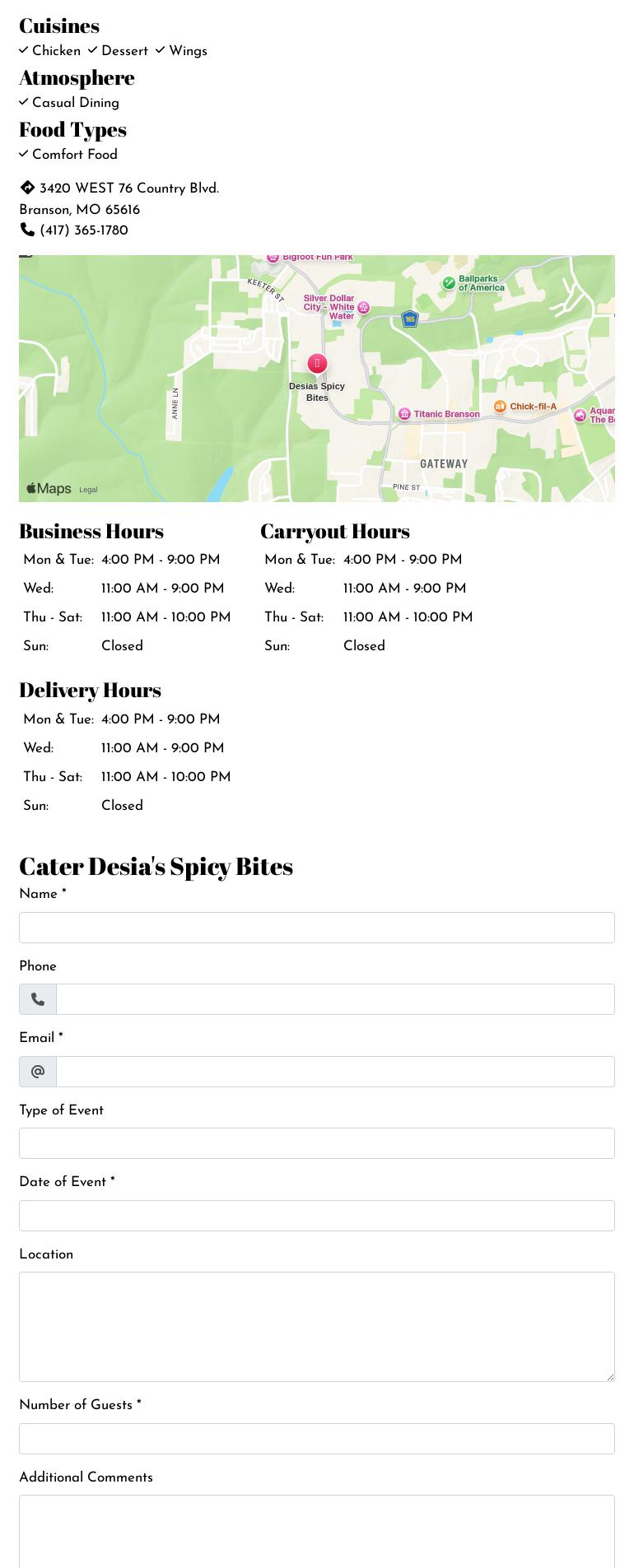Select the Silver Dollar City marker

click(x=363, y=306)
